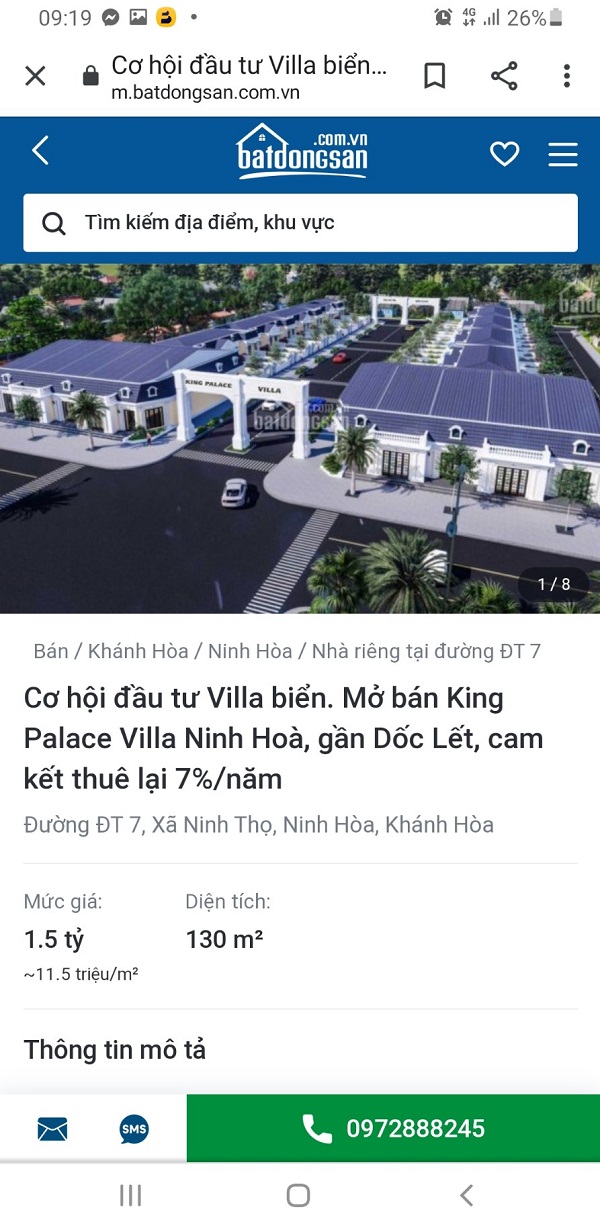The width and height of the screenshot is (600, 1232).
Task: Open the saved favorites heart icon
Action: pos(504,154)
